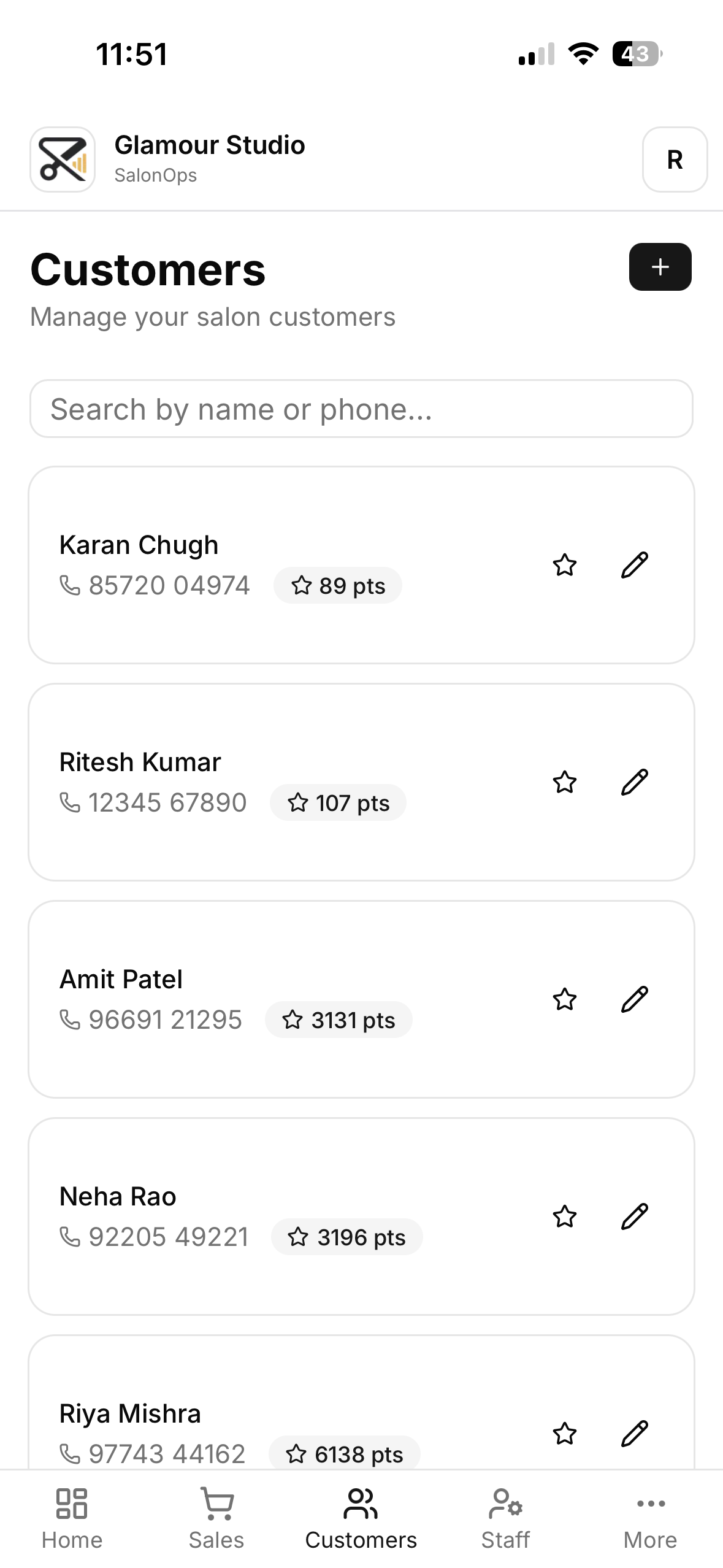Tap the star icon for Riya Mishra
The image size is (723, 1568).
click(564, 1434)
